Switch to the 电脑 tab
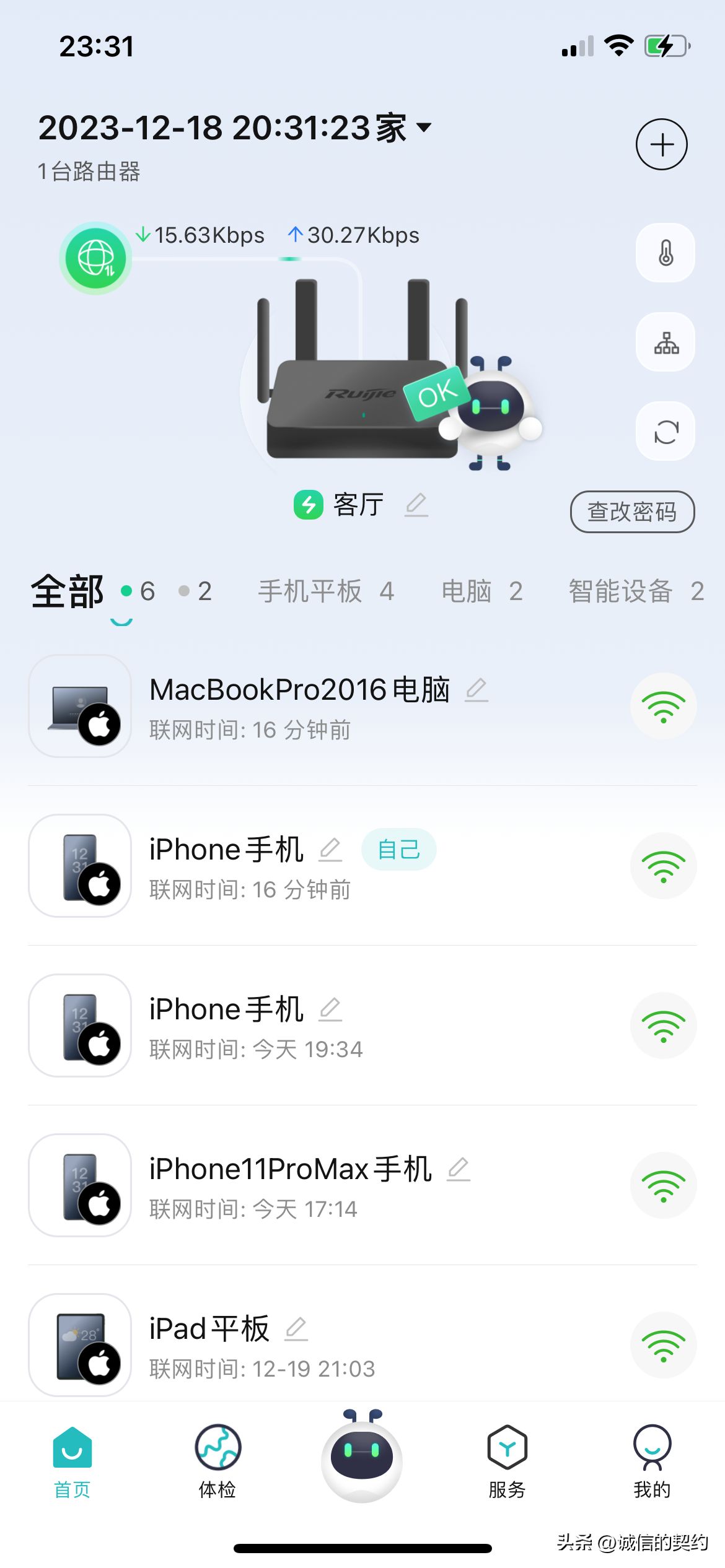 [481, 591]
